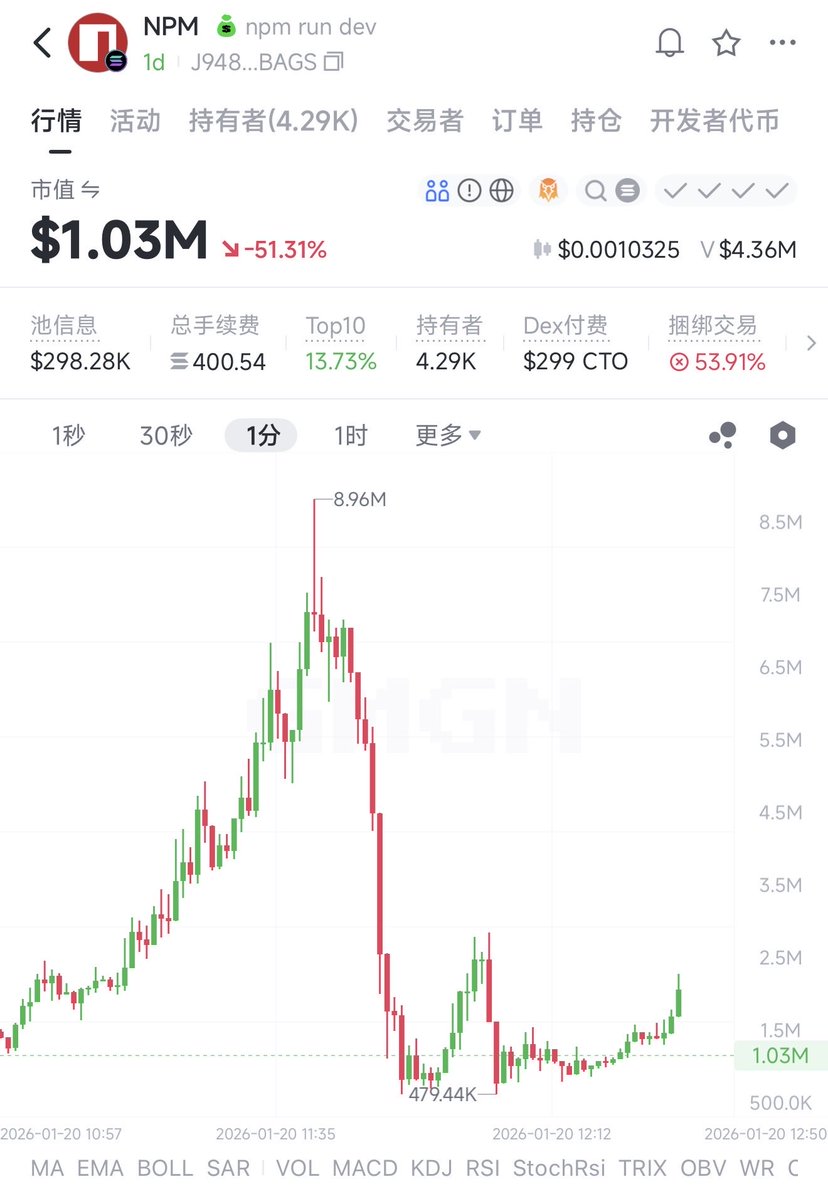Switch to the 持仓 tab

(x=596, y=121)
